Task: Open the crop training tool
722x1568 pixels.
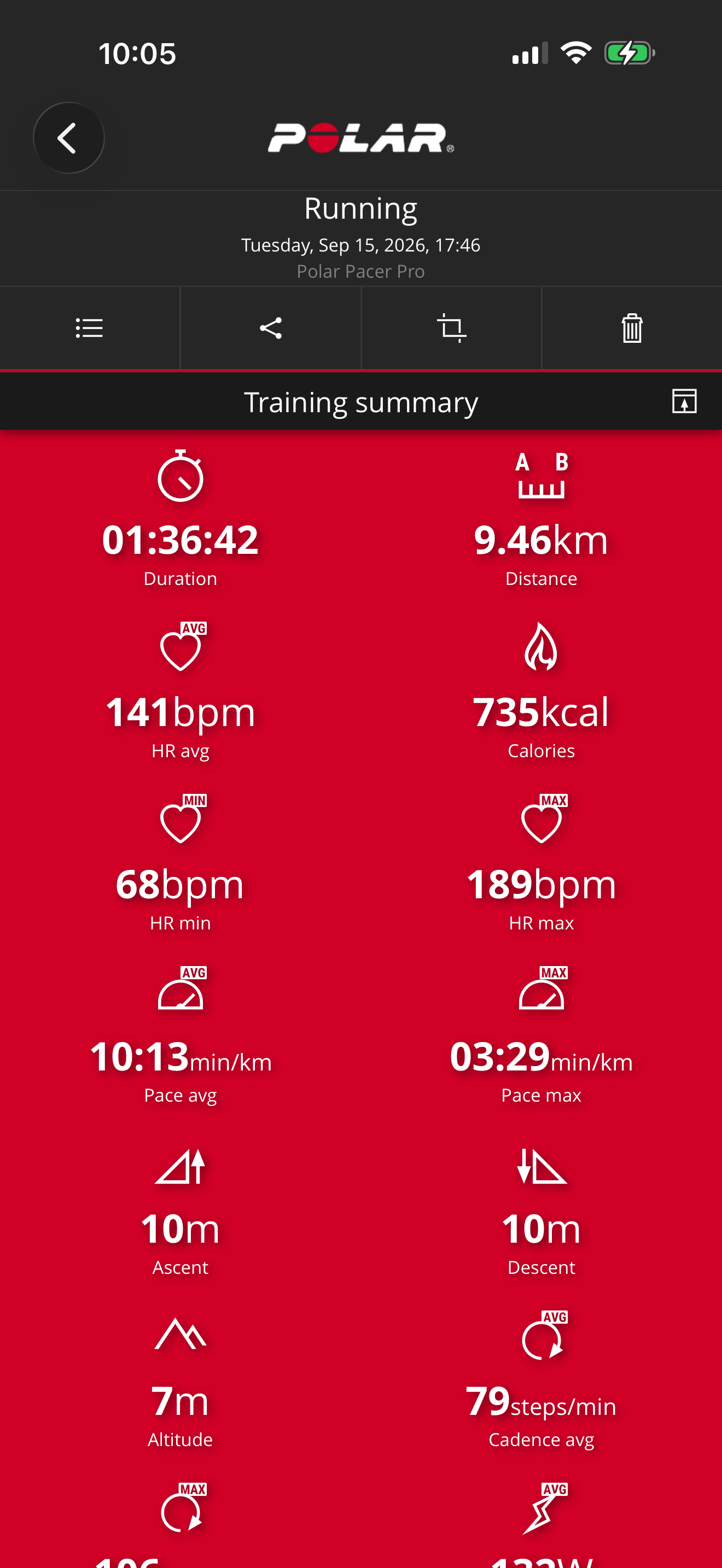Action: pos(451,328)
